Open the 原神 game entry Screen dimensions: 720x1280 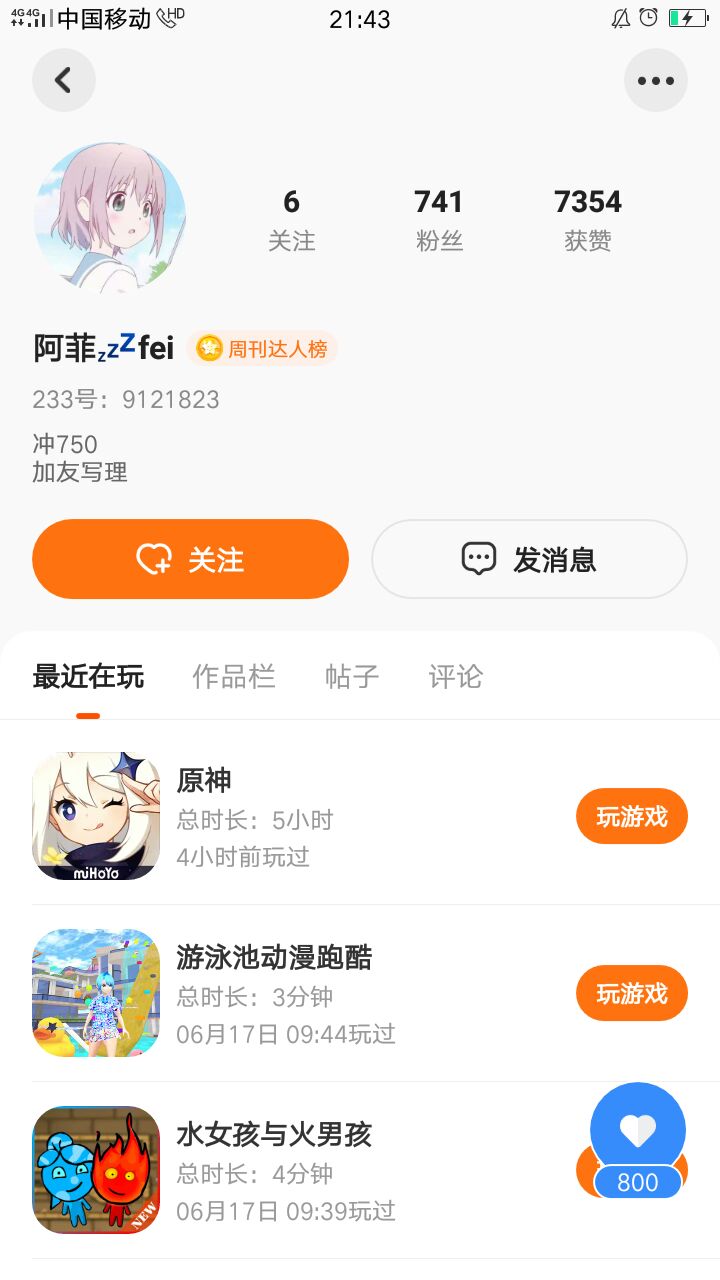300,817
